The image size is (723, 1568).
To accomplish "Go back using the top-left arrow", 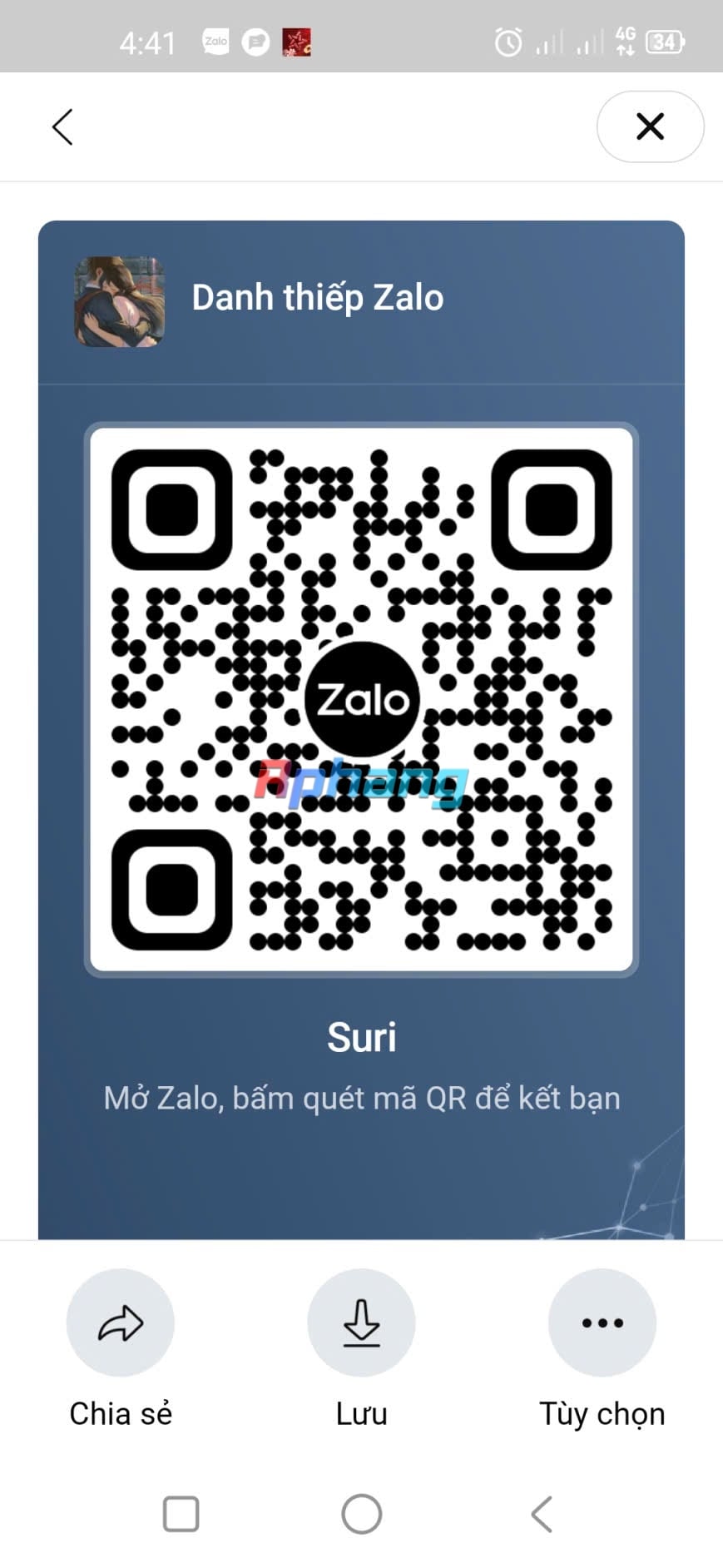I will pyautogui.click(x=63, y=127).
